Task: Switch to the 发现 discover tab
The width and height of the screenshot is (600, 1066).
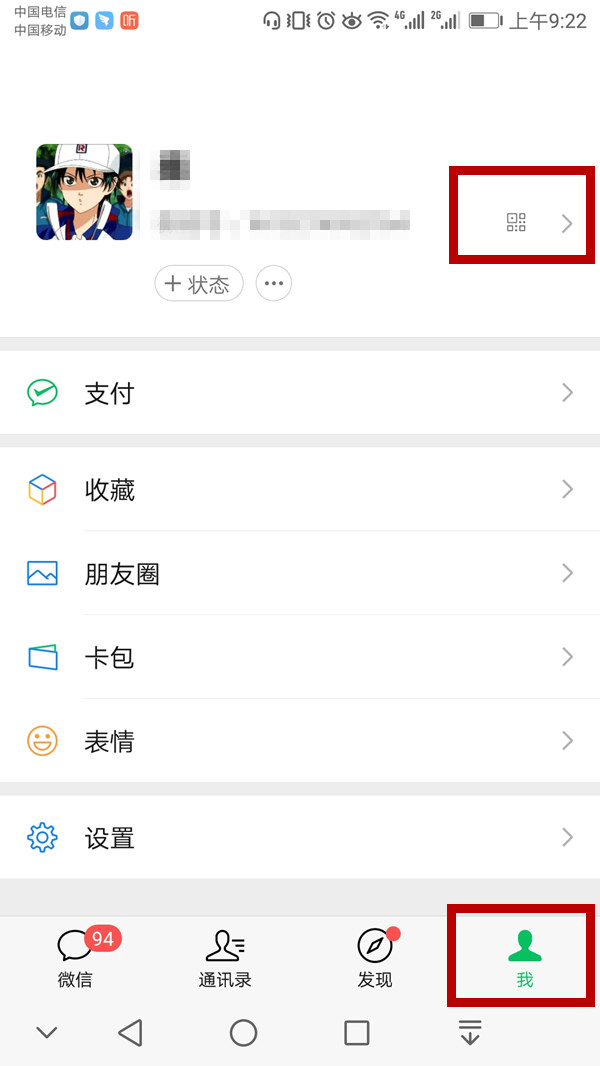Action: (375, 957)
